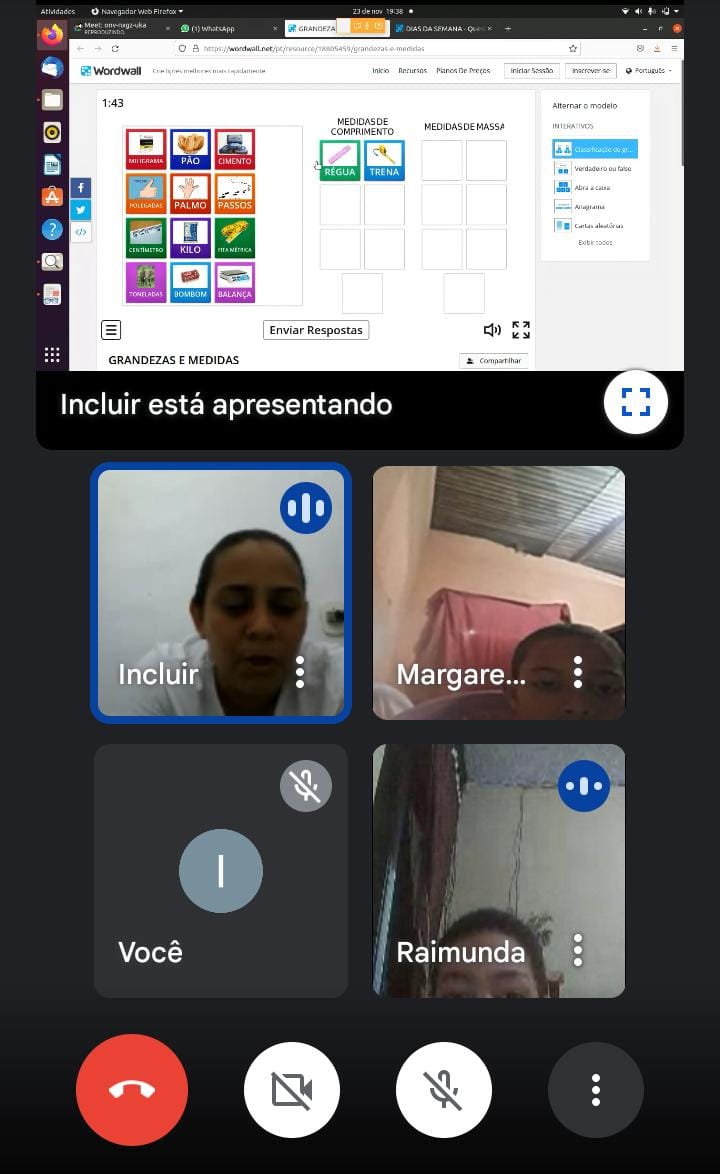The width and height of the screenshot is (720, 1174).
Task: Open options for Incluir's video tile
Action: (300, 672)
